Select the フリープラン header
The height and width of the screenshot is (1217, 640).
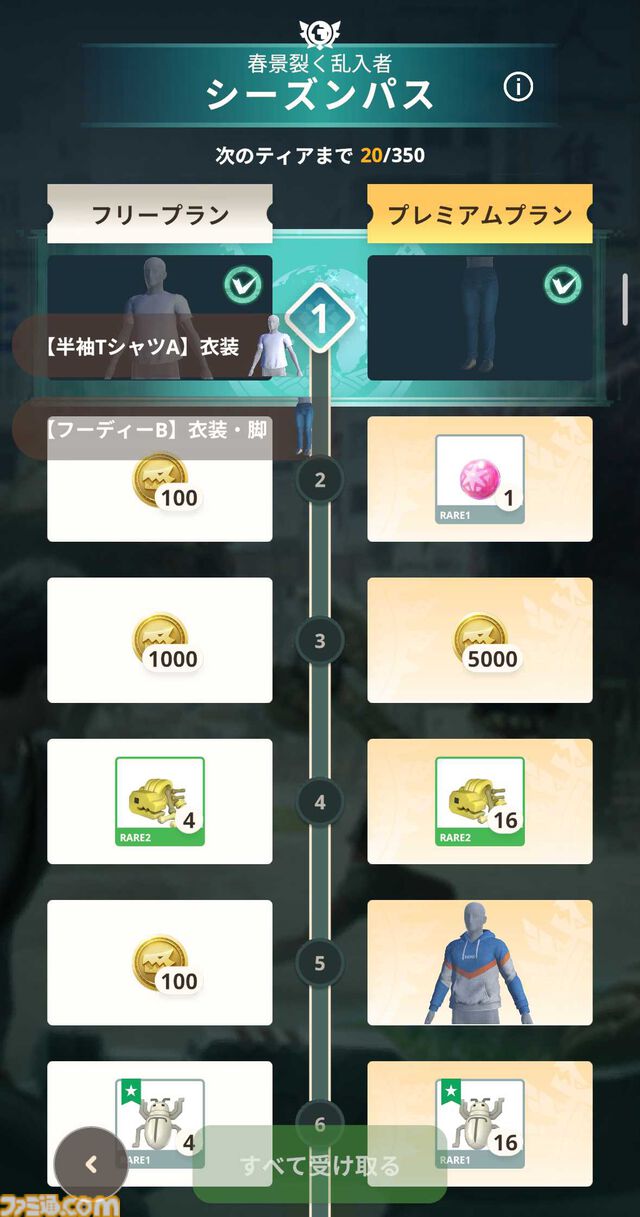160,214
